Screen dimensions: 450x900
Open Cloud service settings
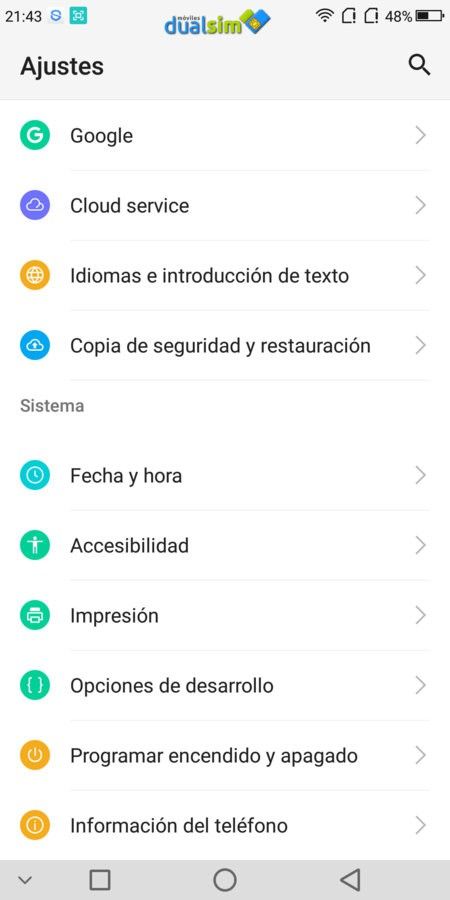225,205
